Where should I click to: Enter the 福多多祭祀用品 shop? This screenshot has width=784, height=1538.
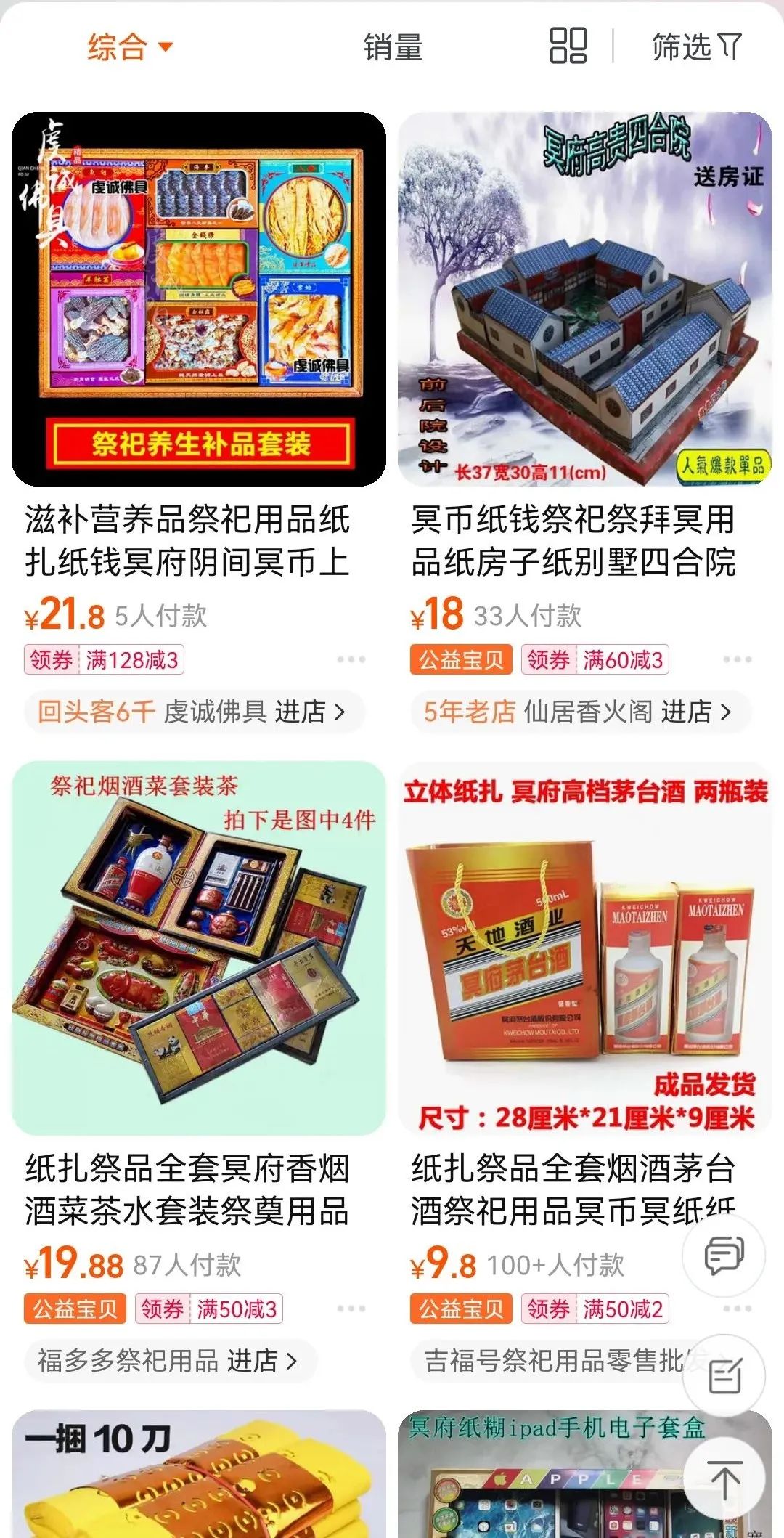[x=168, y=1361]
